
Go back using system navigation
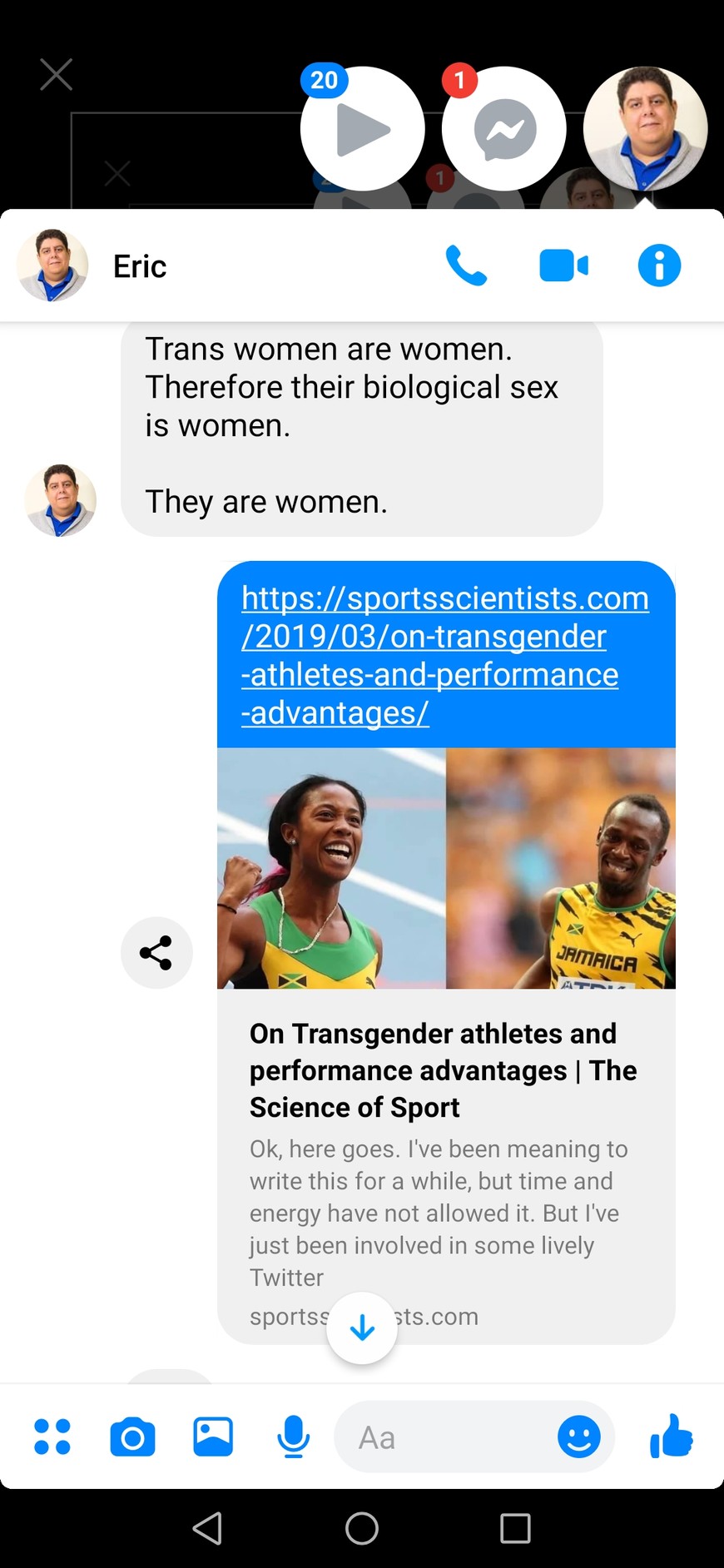207,1528
